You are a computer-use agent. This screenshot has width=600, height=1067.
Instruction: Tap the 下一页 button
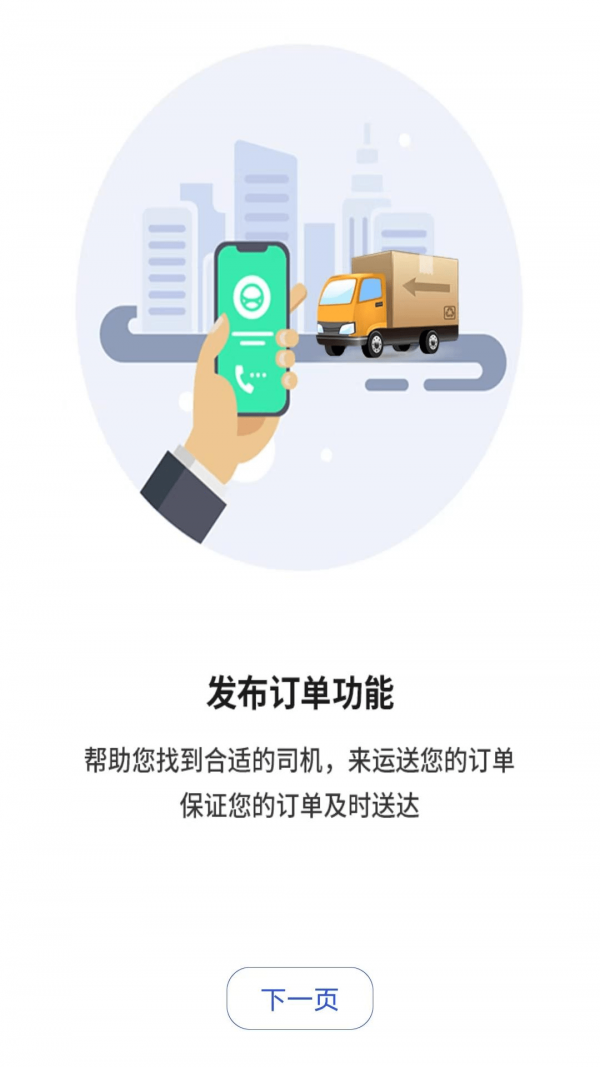(300, 998)
